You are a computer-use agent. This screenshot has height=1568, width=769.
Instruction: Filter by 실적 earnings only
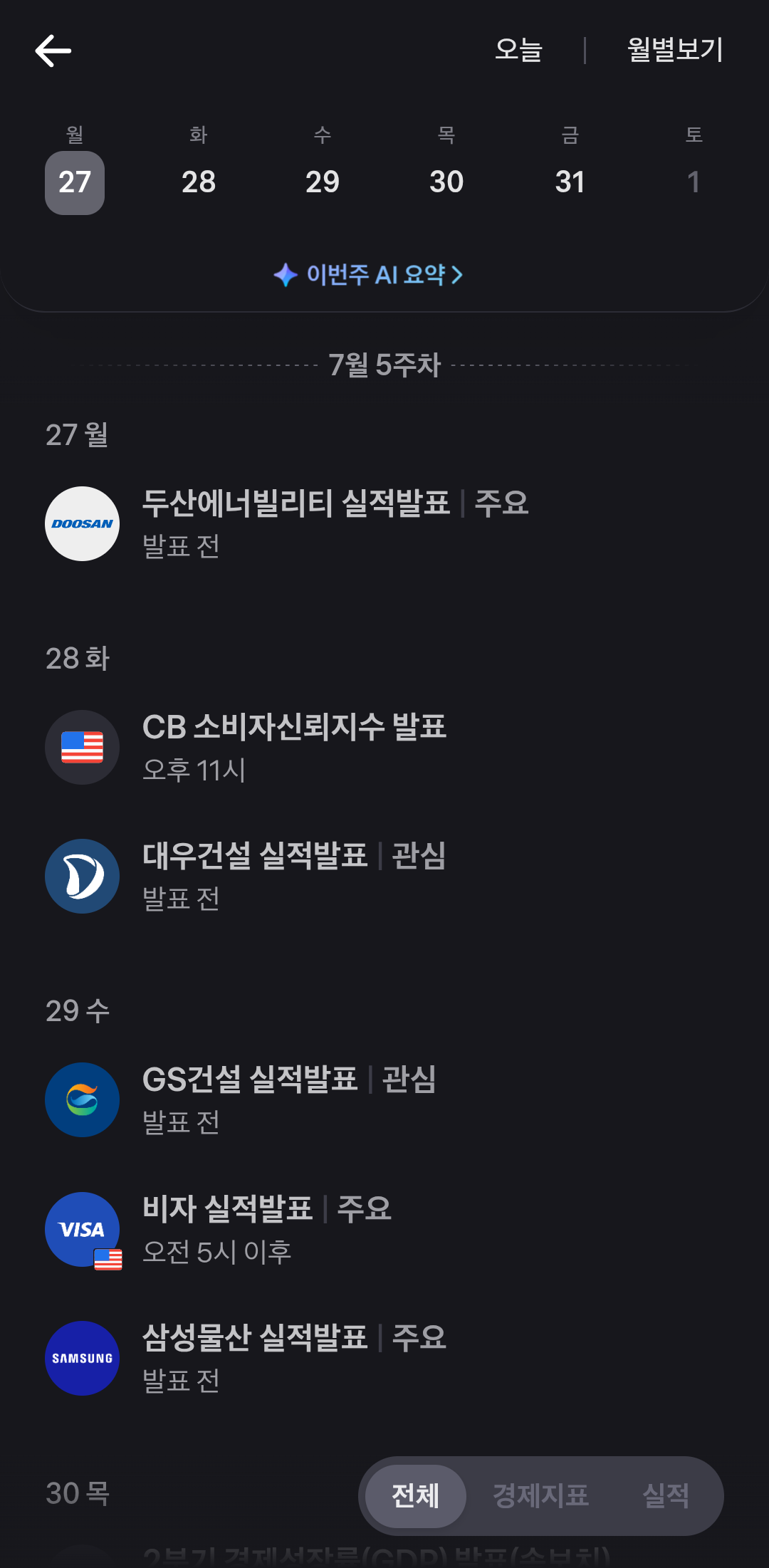[666, 1496]
